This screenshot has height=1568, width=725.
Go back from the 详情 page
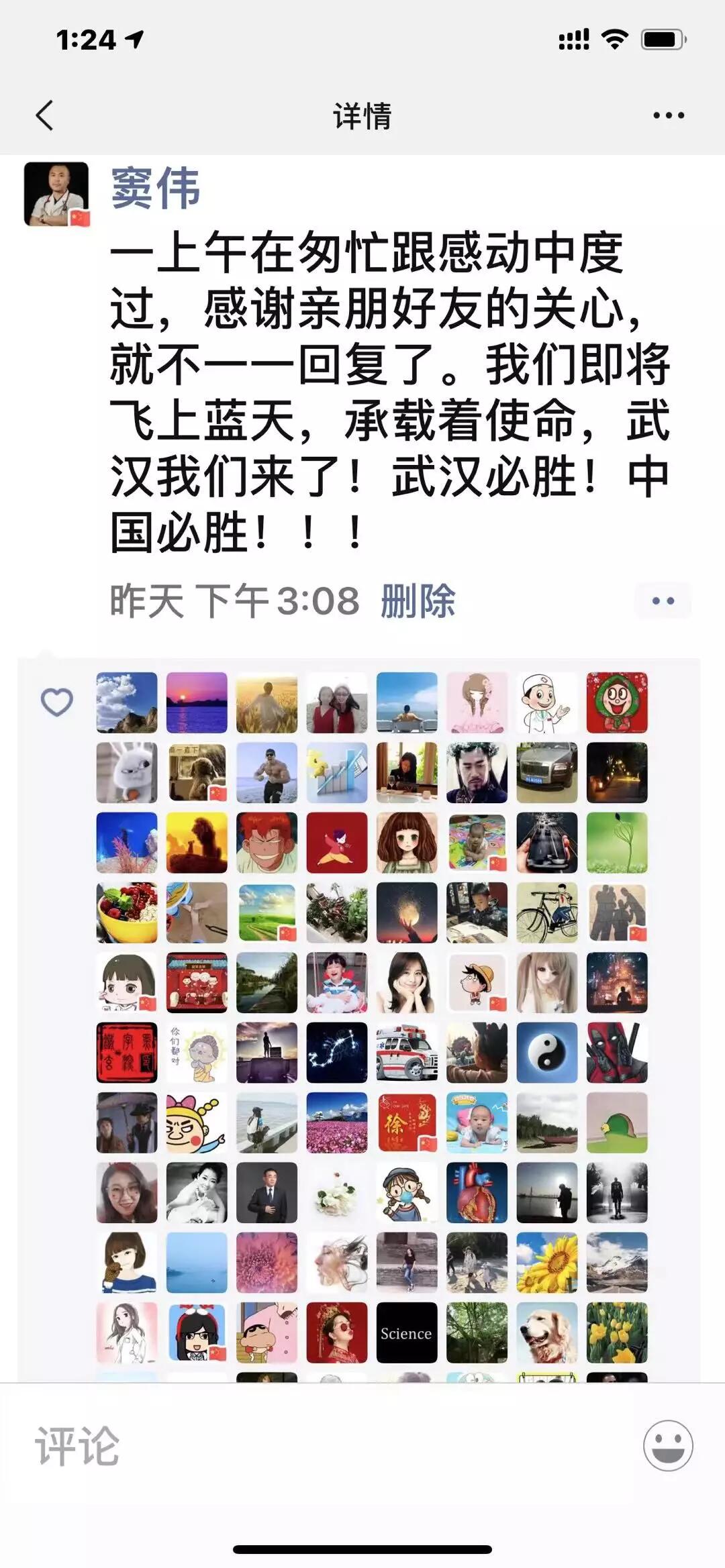pos(44,115)
